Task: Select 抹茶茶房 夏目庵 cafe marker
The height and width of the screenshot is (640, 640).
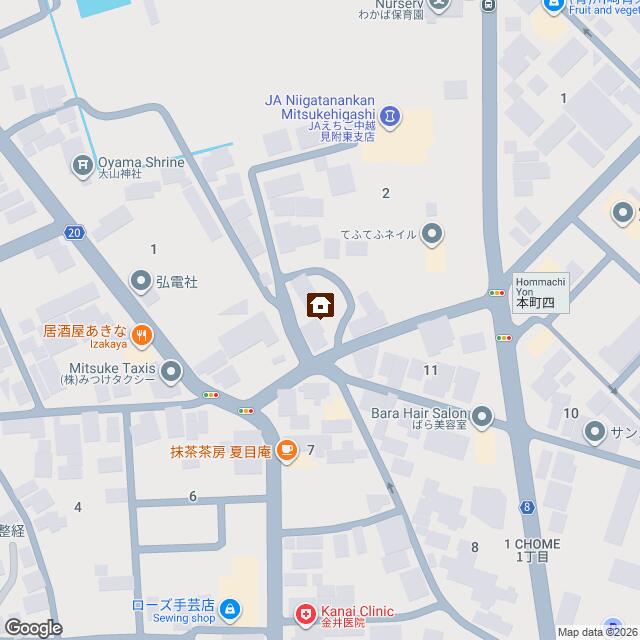Action: [287, 451]
